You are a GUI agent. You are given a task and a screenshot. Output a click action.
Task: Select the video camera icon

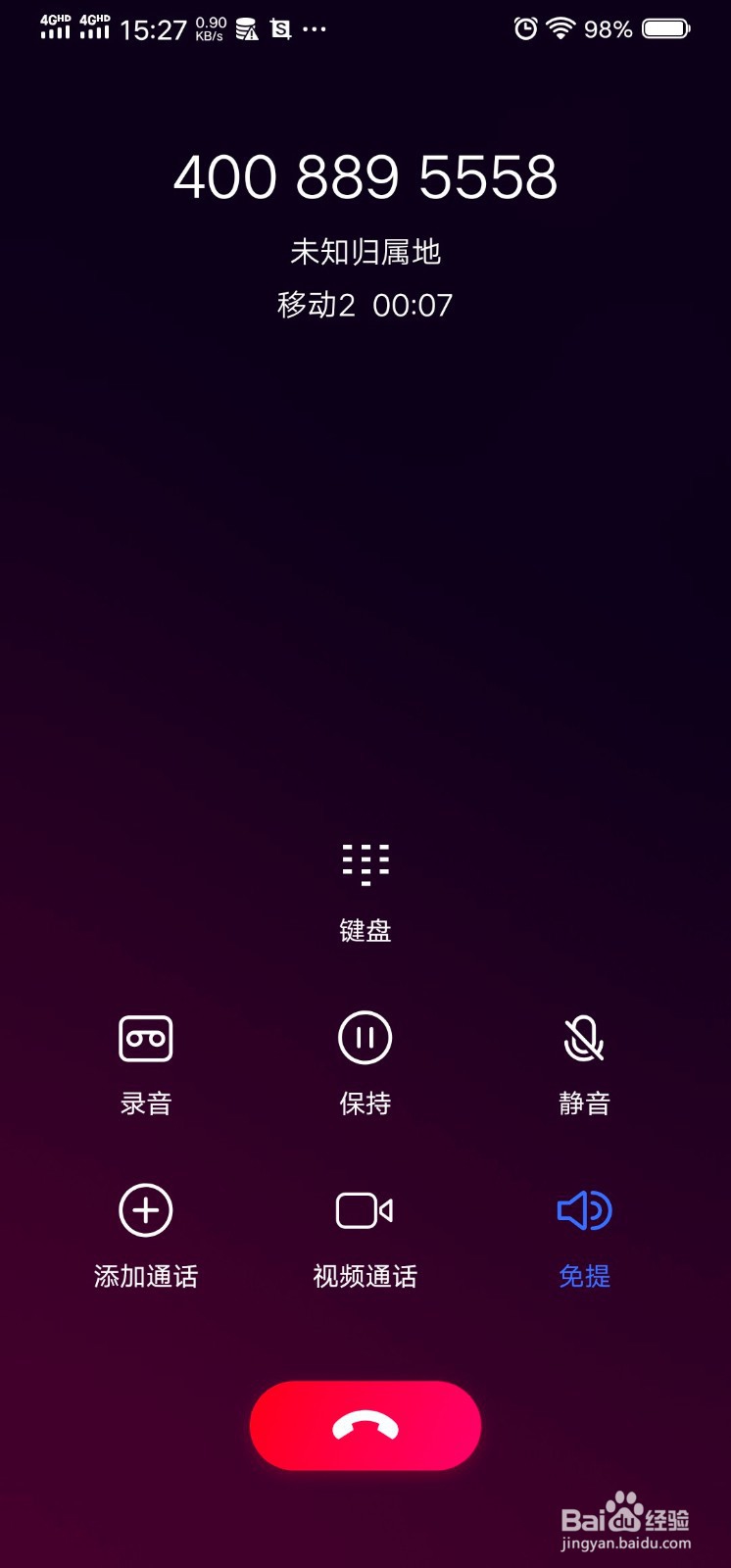click(365, 1210)
